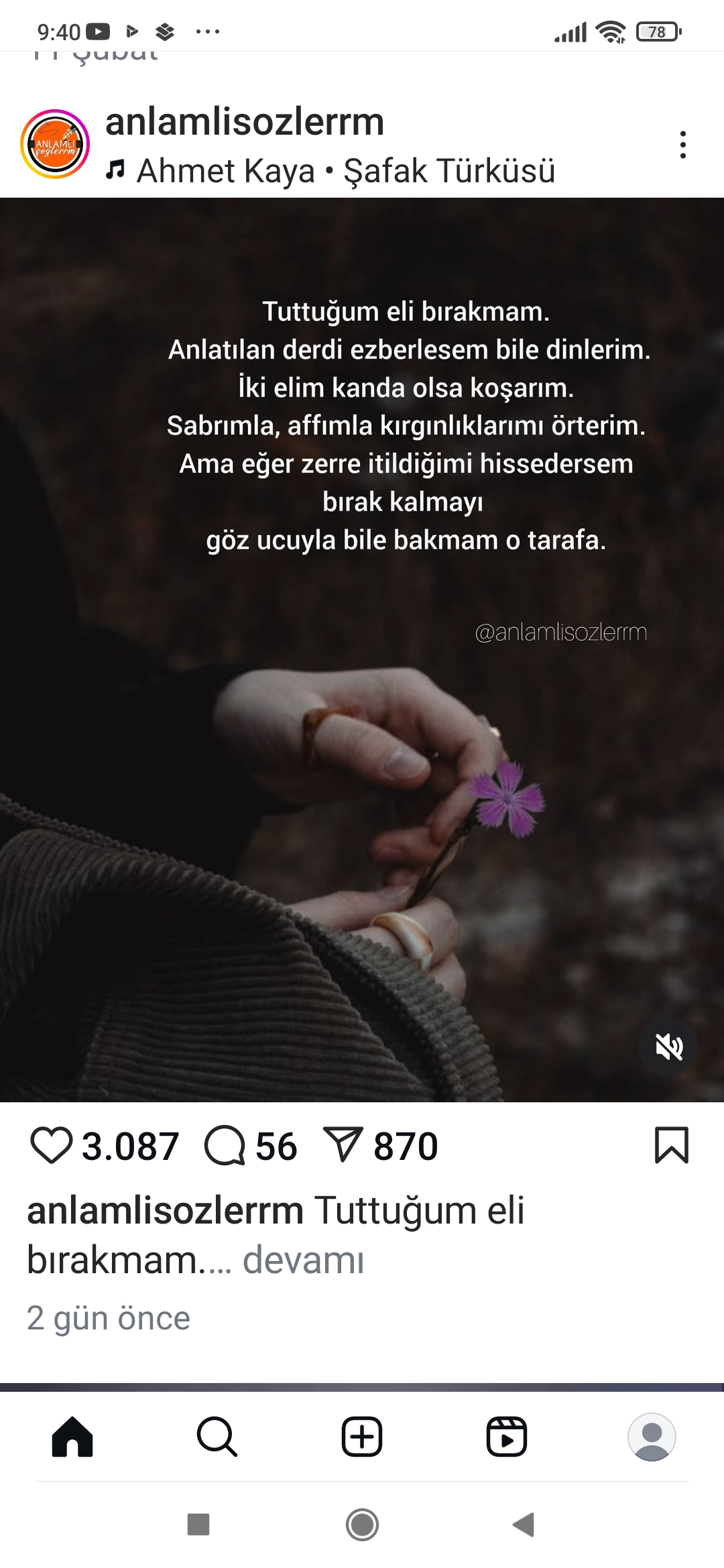Expand the caption with devamı
The height and width of the screenshot is (1568, 724).
303,1260
